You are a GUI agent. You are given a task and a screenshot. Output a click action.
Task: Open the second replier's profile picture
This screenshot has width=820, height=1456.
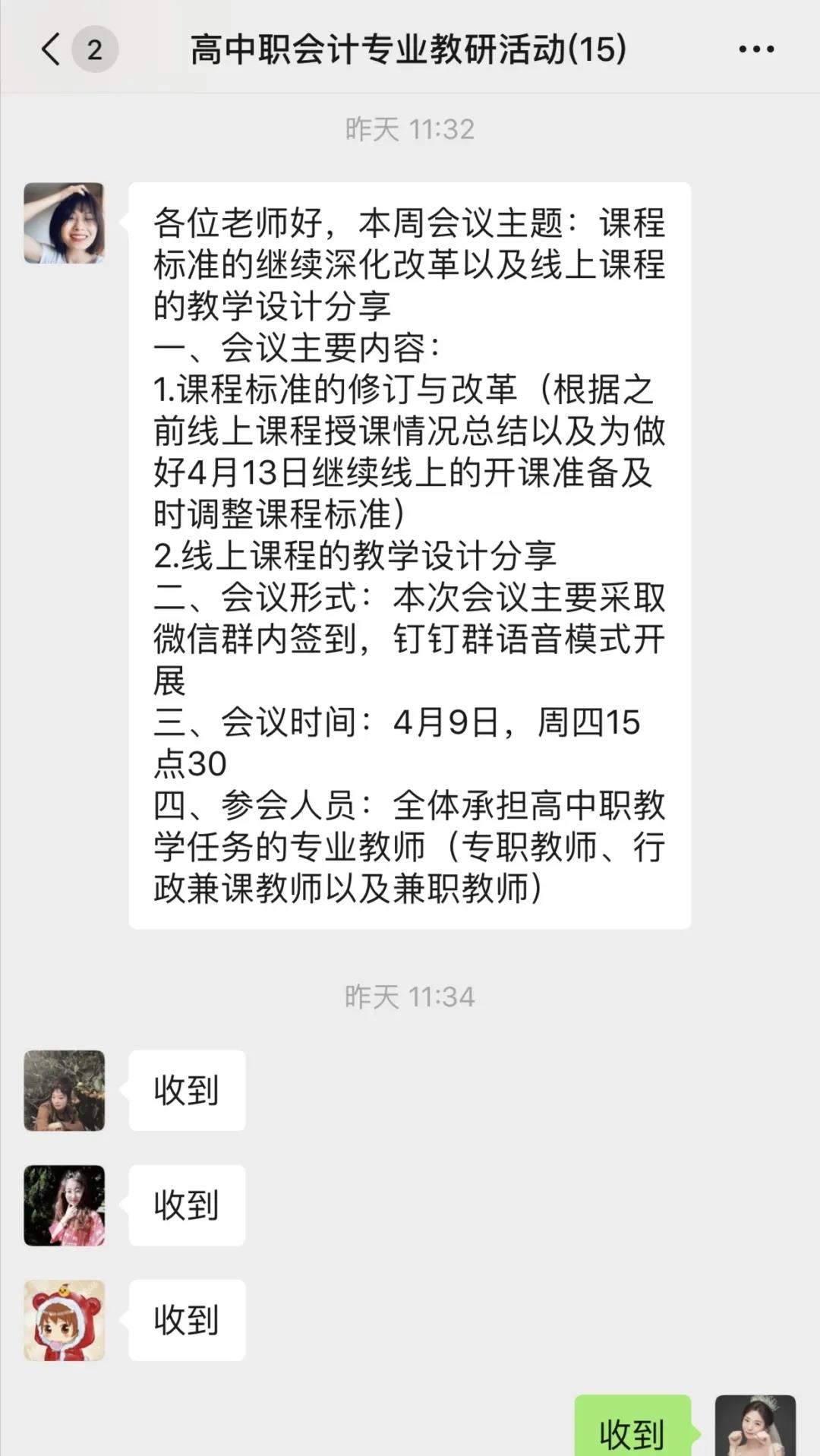click(x=64, y=1206)
